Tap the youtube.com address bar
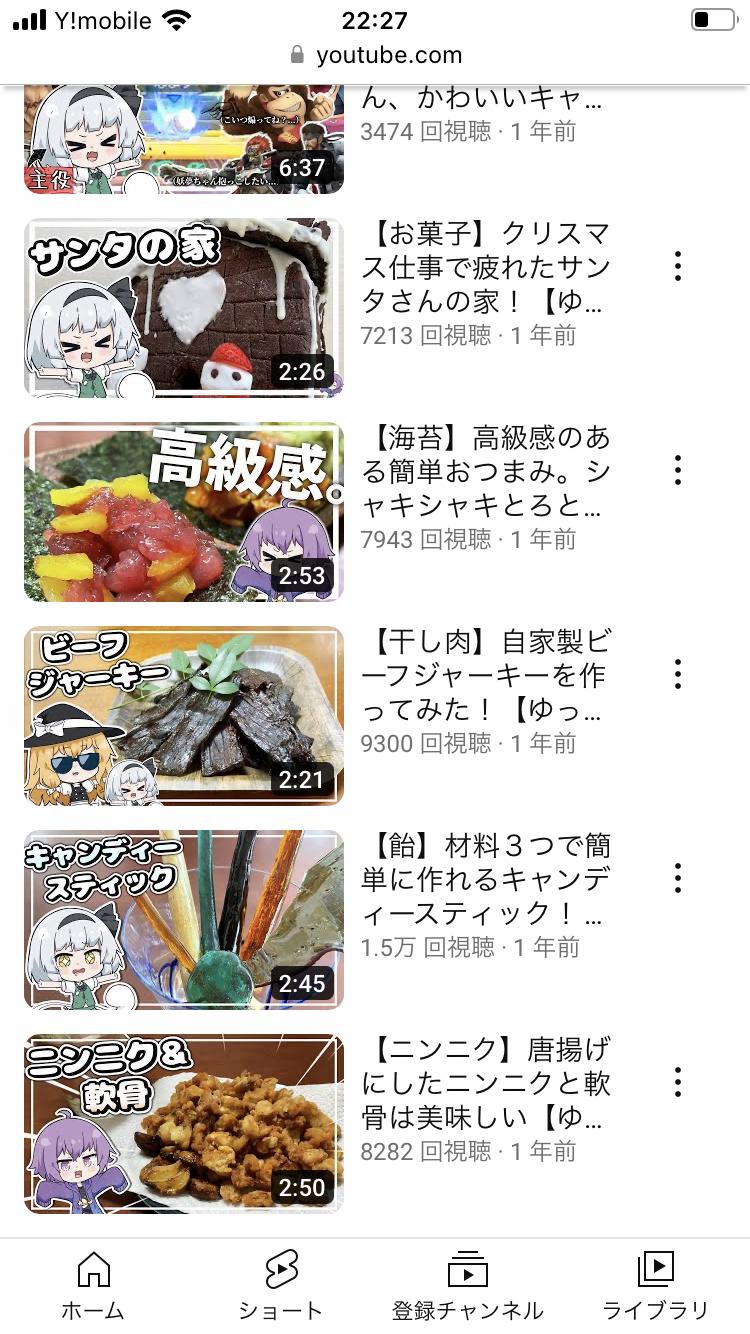 point(376,55)
